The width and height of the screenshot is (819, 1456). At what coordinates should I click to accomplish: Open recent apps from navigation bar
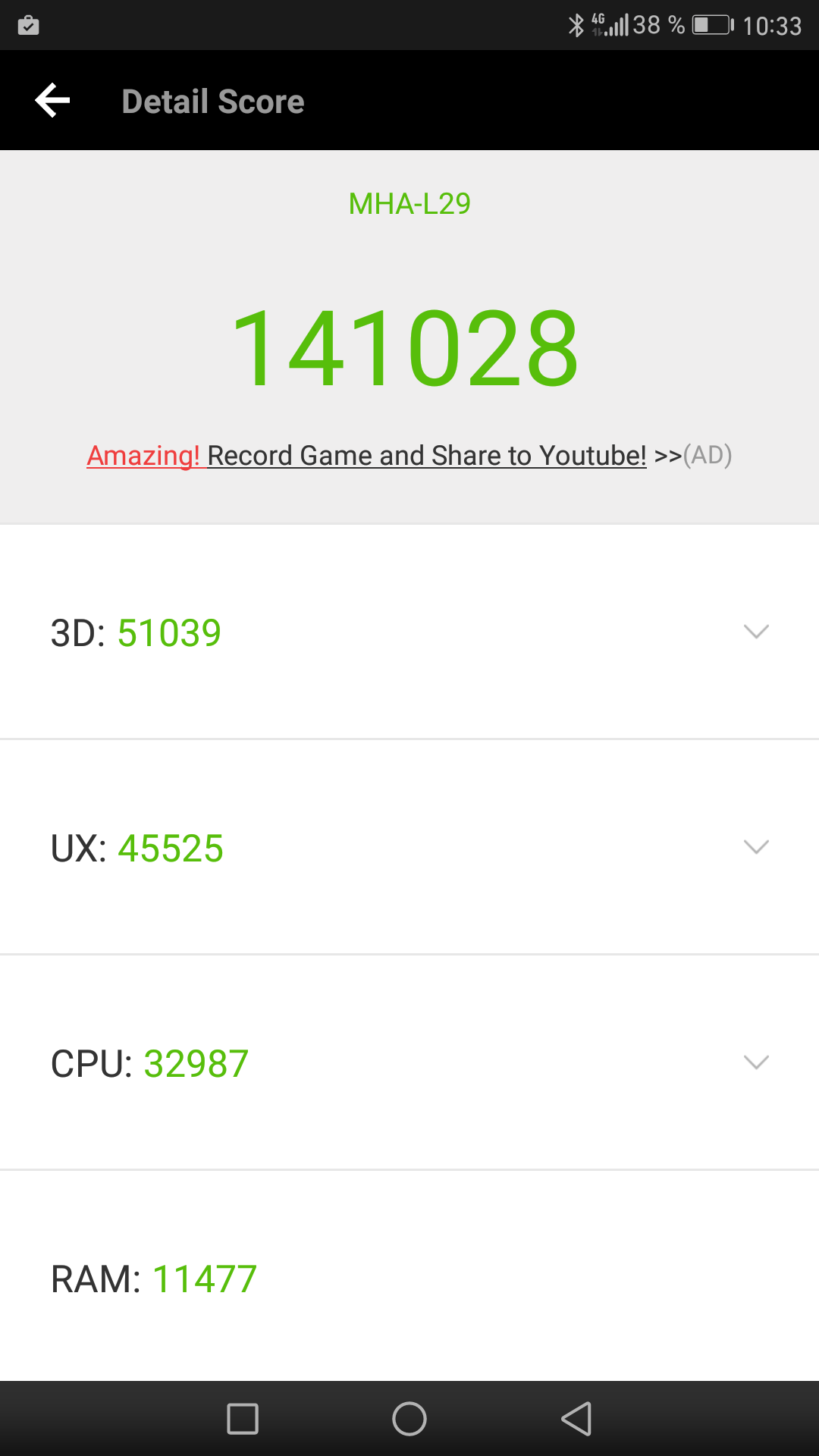(243, 1419)
